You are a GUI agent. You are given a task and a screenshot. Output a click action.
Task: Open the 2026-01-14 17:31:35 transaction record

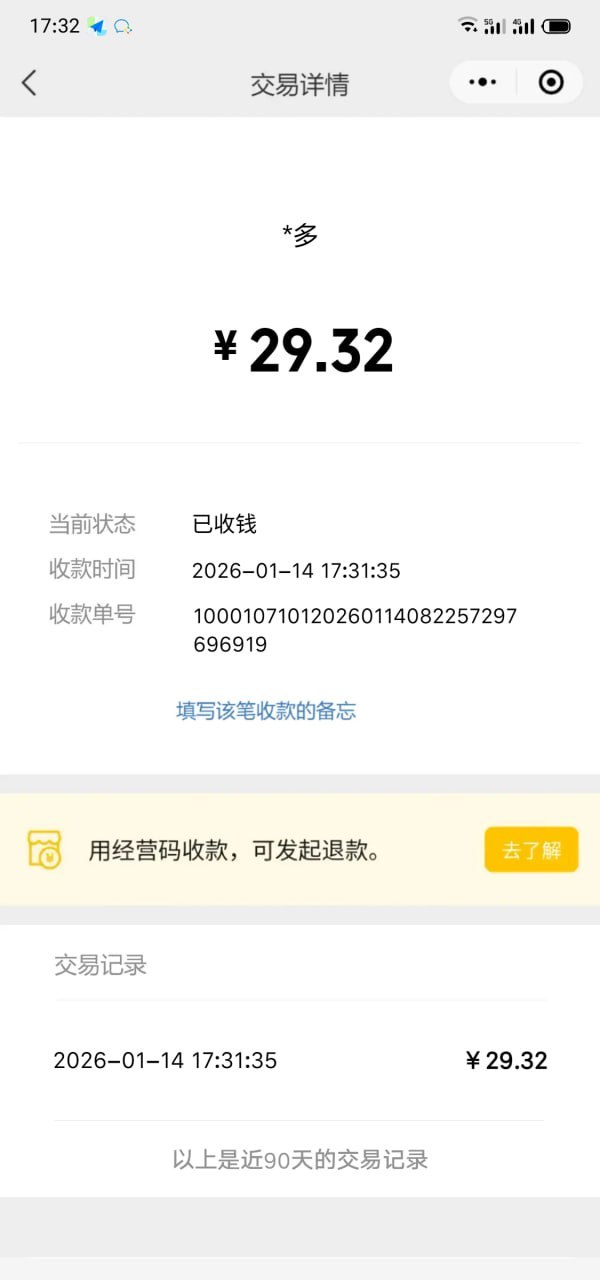(300, 1060)
